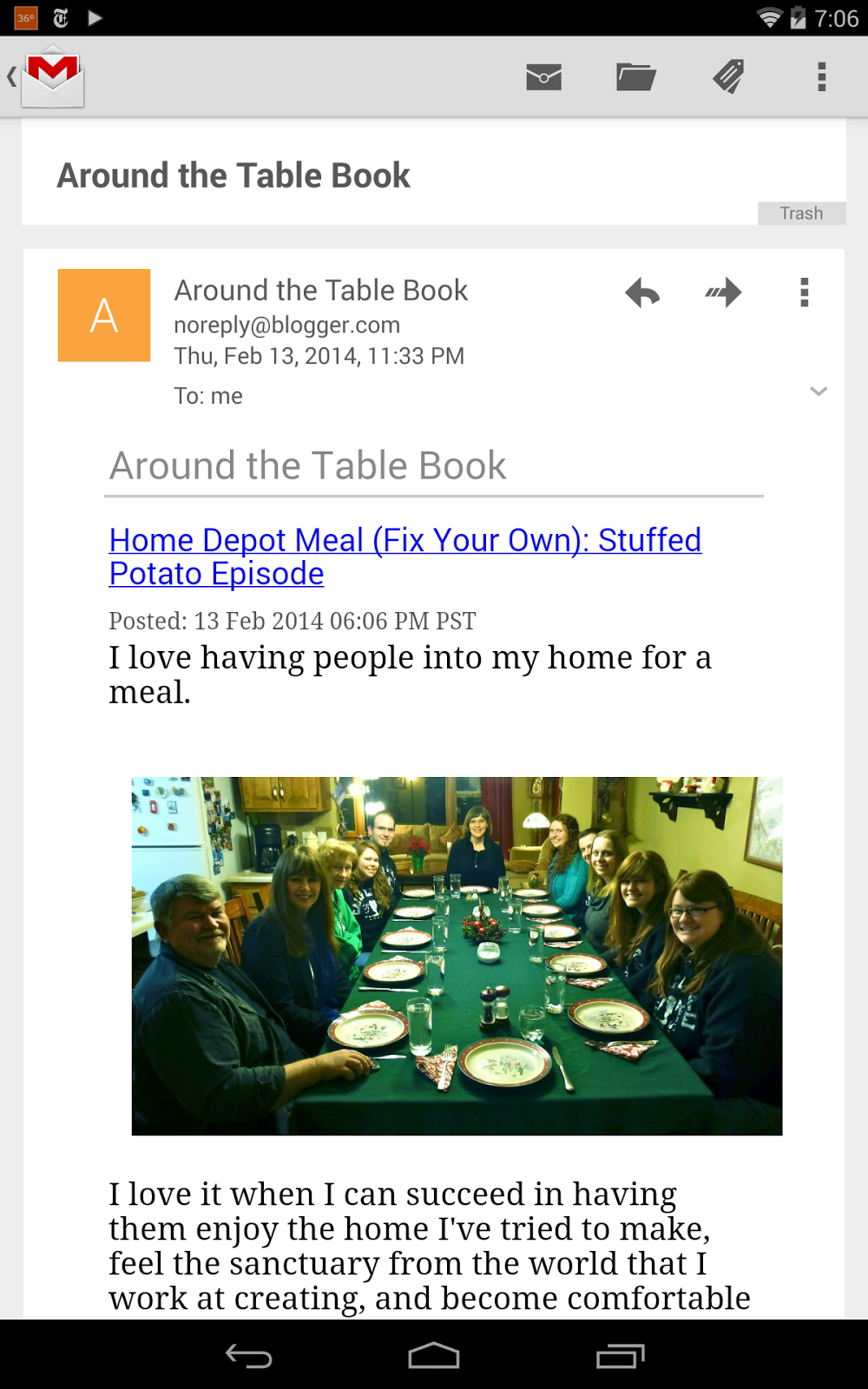
Task: Open the message overflow menu
Action: 805,293
